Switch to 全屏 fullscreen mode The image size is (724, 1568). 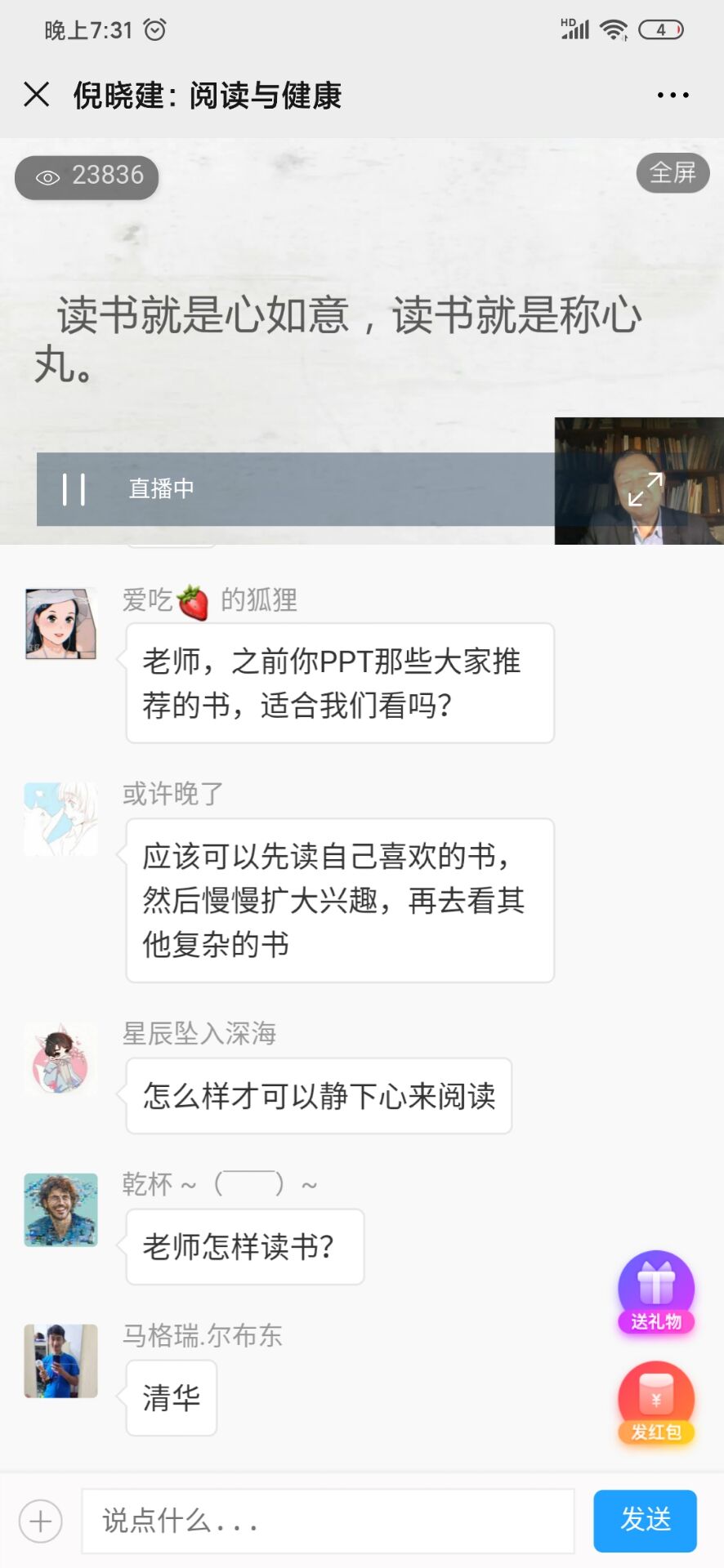coord(672,173)
